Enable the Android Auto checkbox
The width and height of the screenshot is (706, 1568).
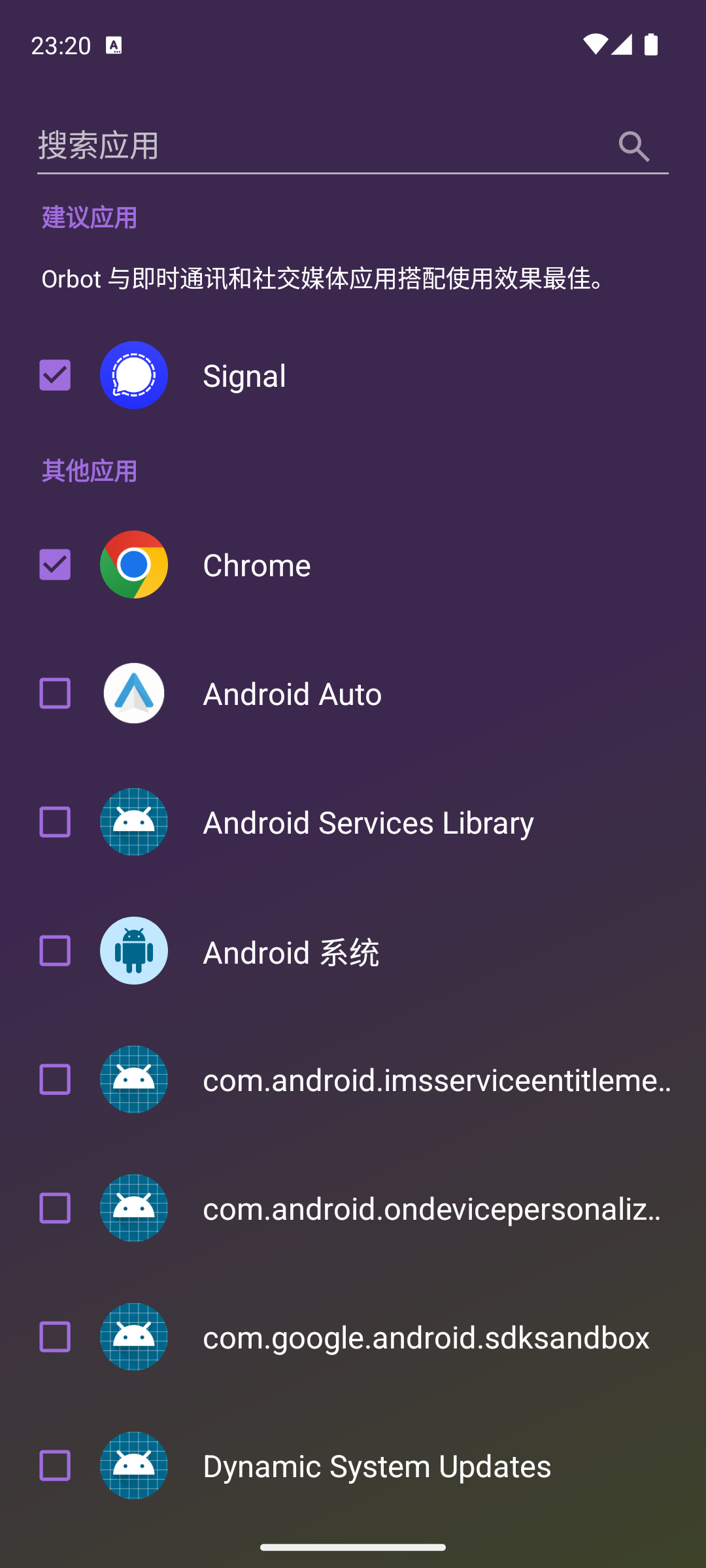[55, 693]
